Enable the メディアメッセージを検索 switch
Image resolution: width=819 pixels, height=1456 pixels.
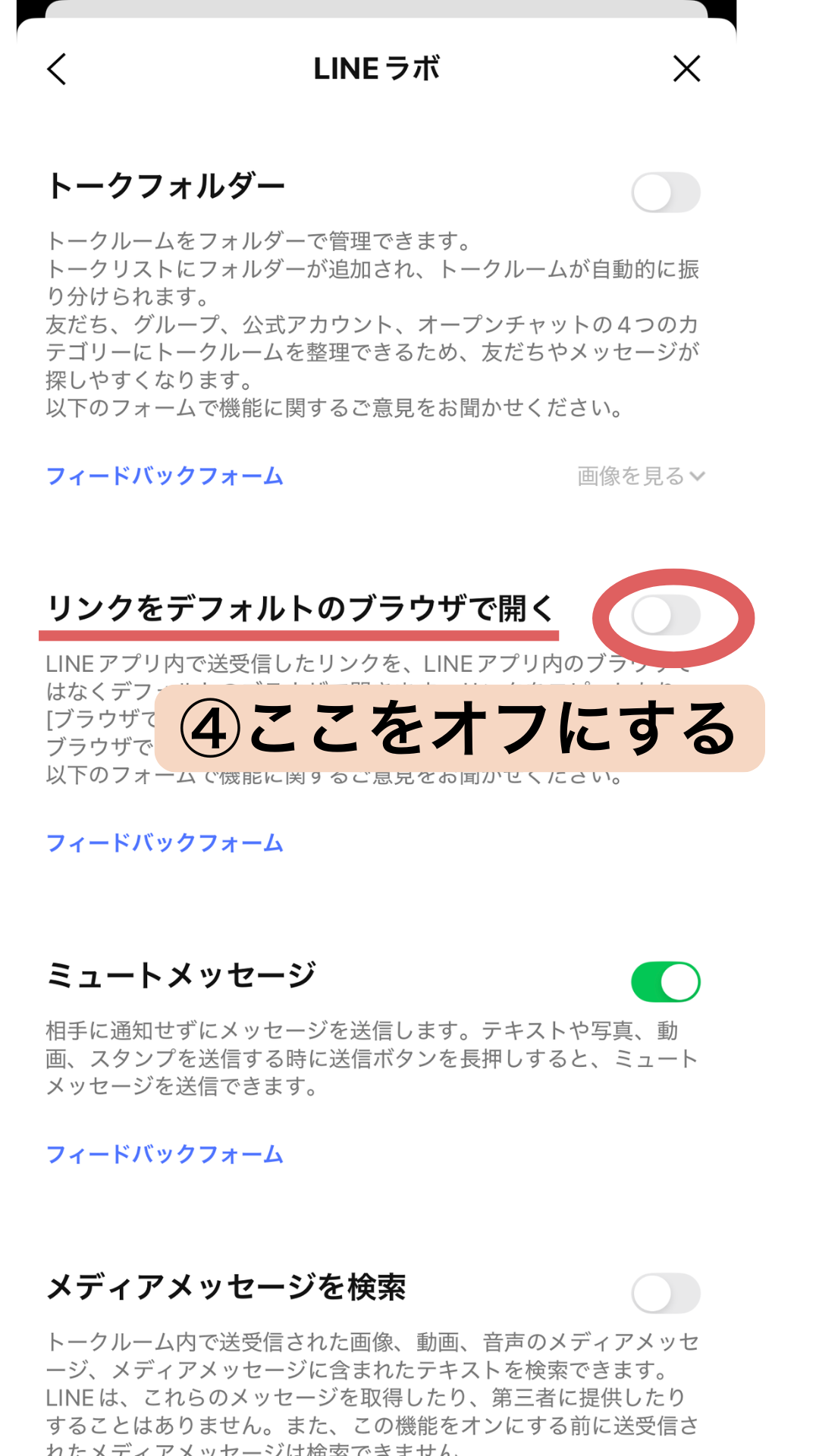point(665,1293)
